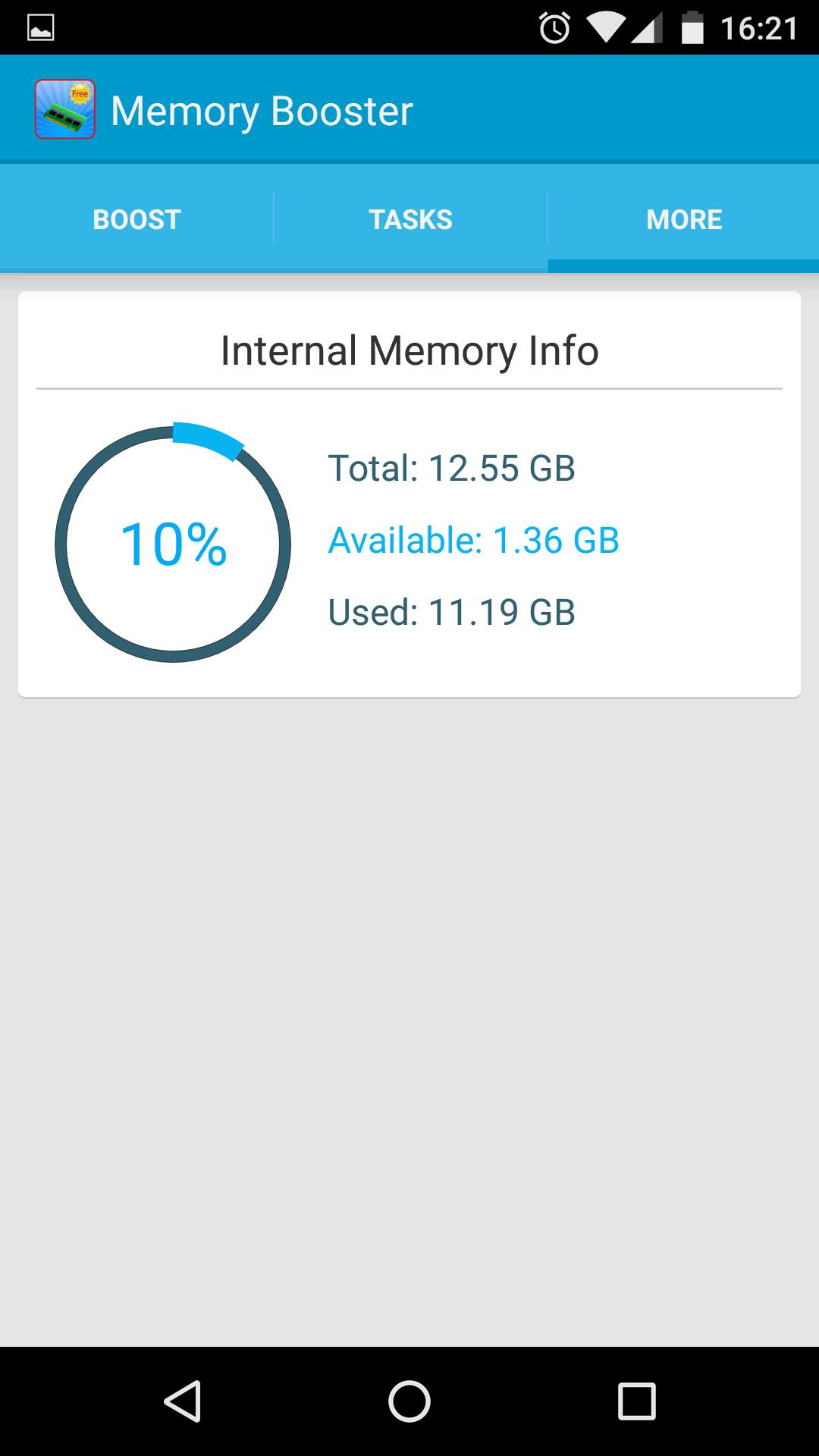Image resolution: width=819 pixels, height=1456 pixels.
Task: Select the Total: 12.55 GB text
Action: (452, 468)
